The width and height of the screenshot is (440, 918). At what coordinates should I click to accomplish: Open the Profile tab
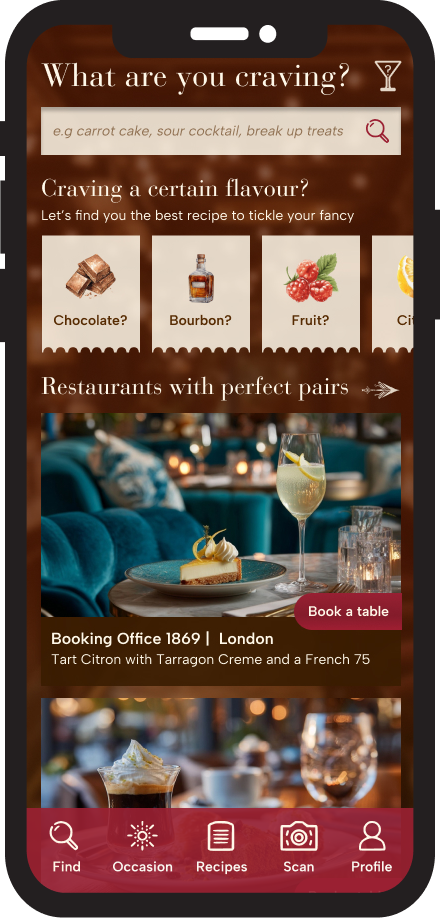[372, 847]
